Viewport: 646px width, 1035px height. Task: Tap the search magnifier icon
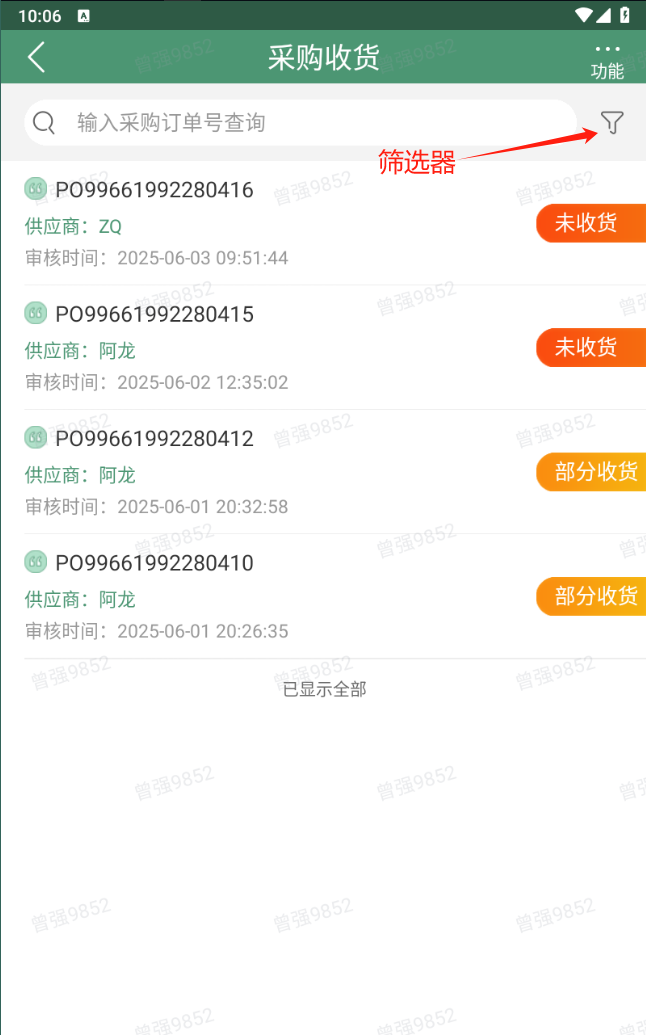pyautogui.click(x=44, y=123)
